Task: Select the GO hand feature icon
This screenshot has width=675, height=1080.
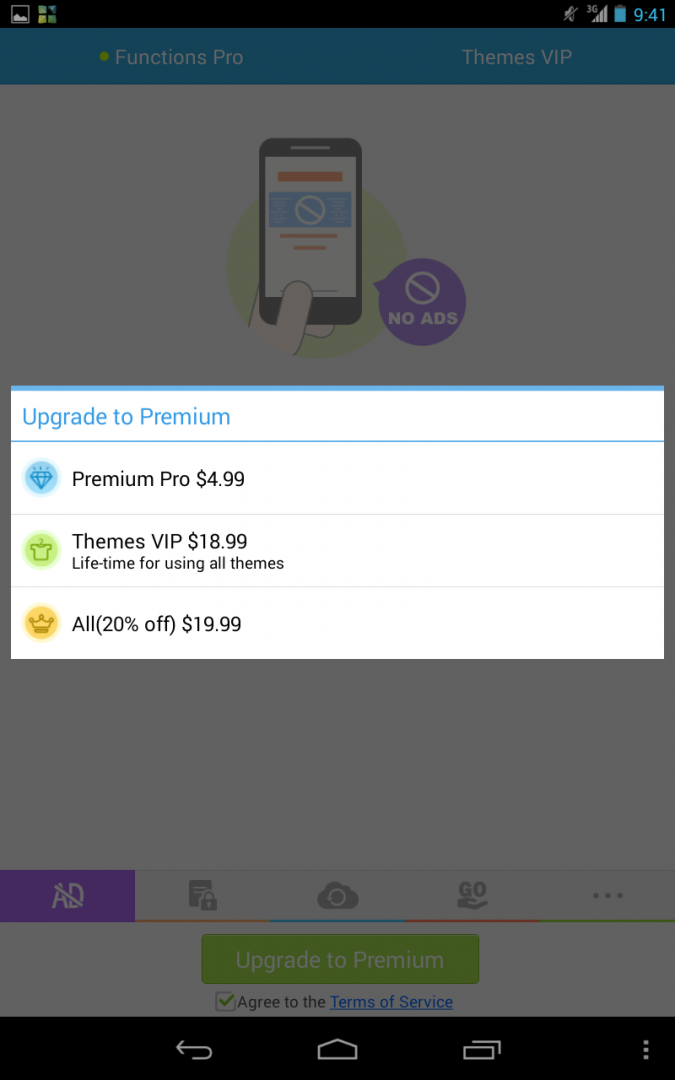Action: pyautogui.click(x=472, y=896)
